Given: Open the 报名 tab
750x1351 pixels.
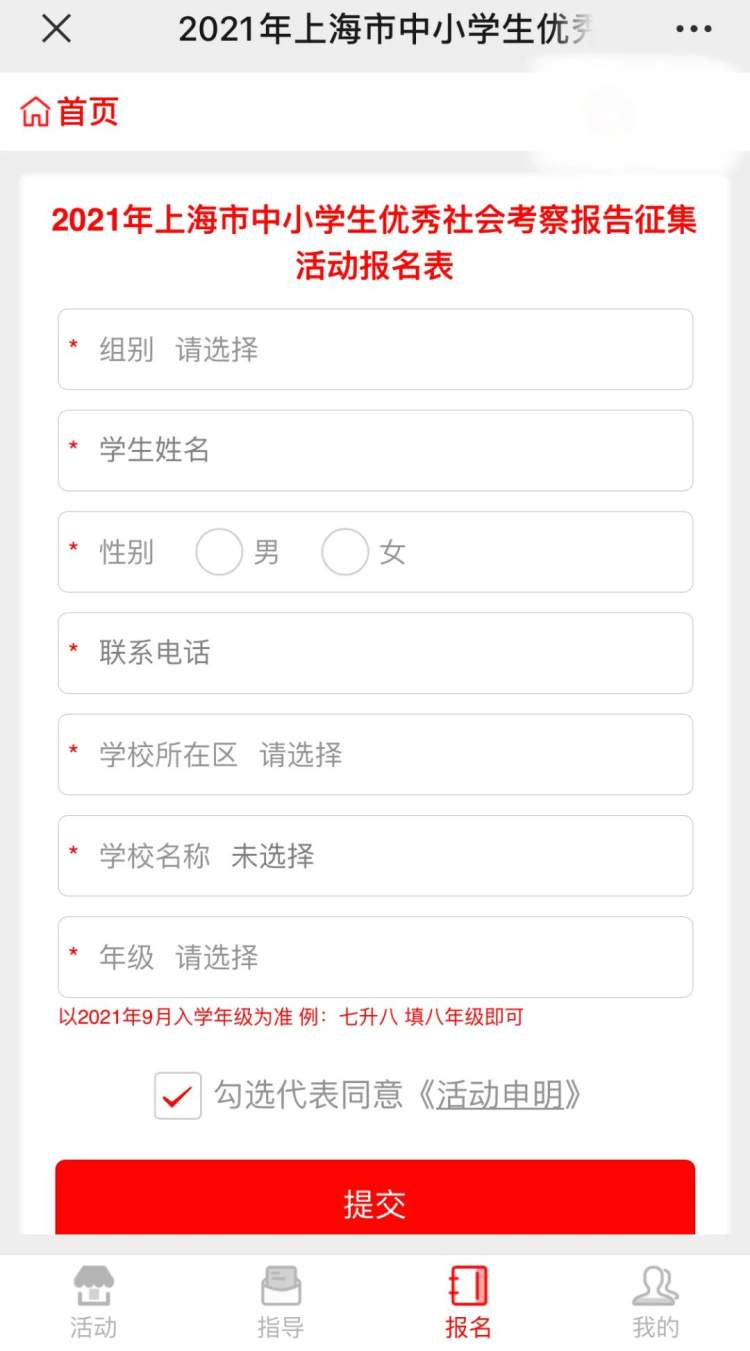Looking at the screenshot, I should pos(469,1303).
